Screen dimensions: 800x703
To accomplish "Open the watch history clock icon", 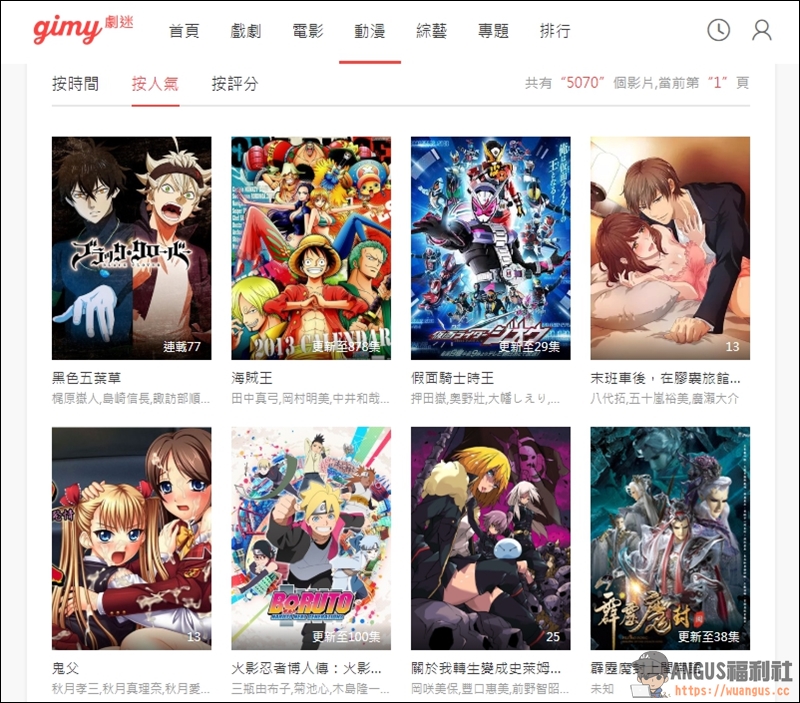I will pos(718,30).
